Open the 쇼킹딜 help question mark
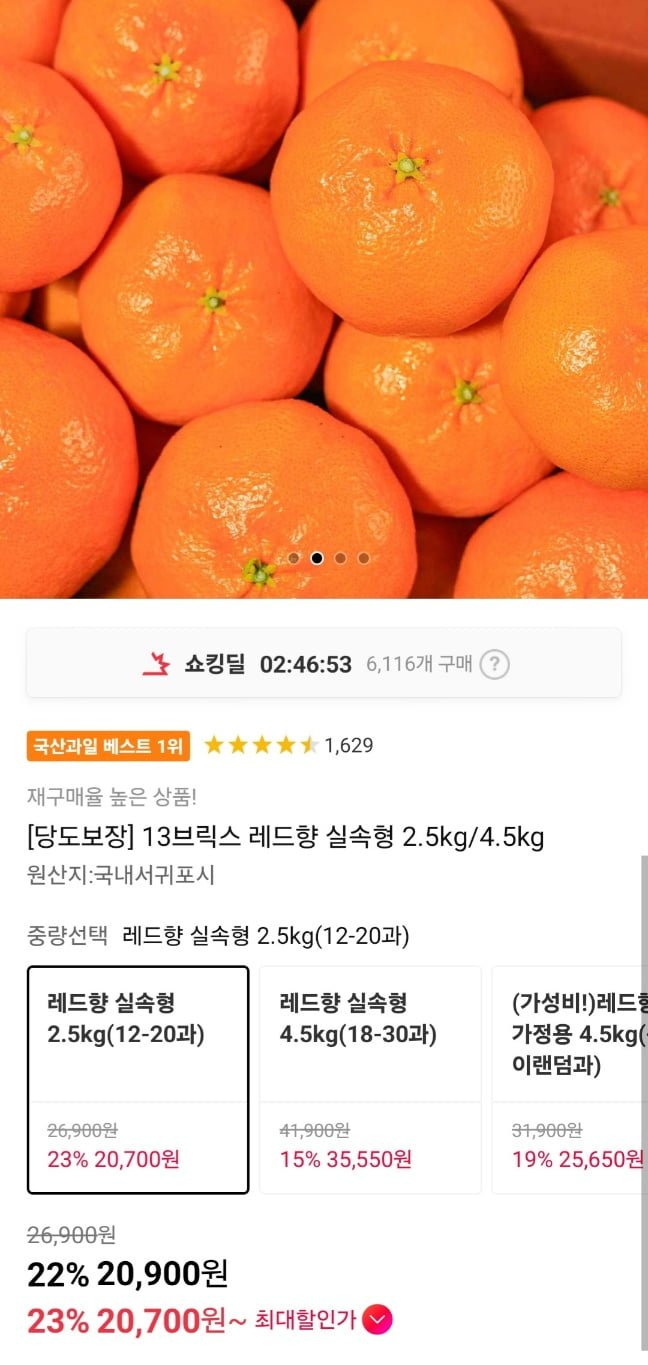Viewport: 648px width, 1365px height. (494, 664)
